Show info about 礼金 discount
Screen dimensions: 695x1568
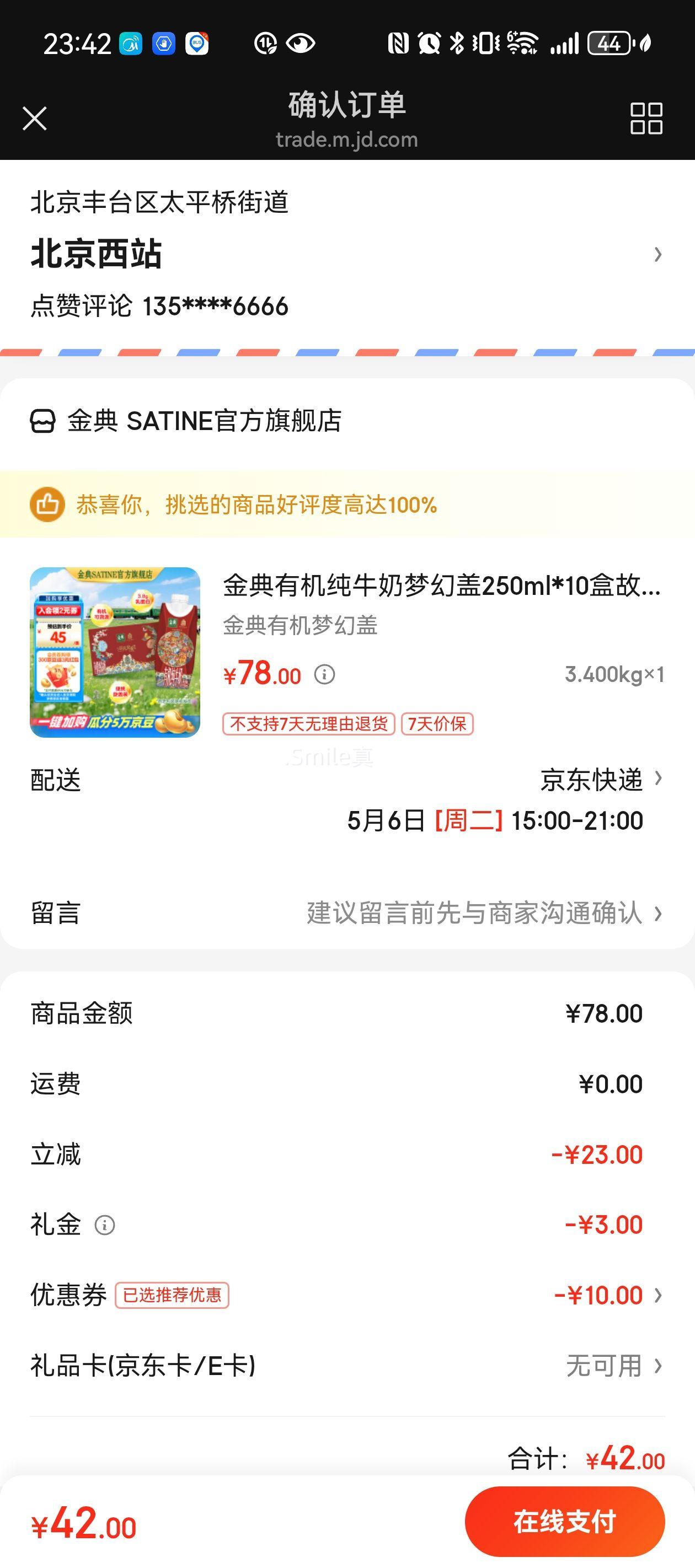[105, 1225]
